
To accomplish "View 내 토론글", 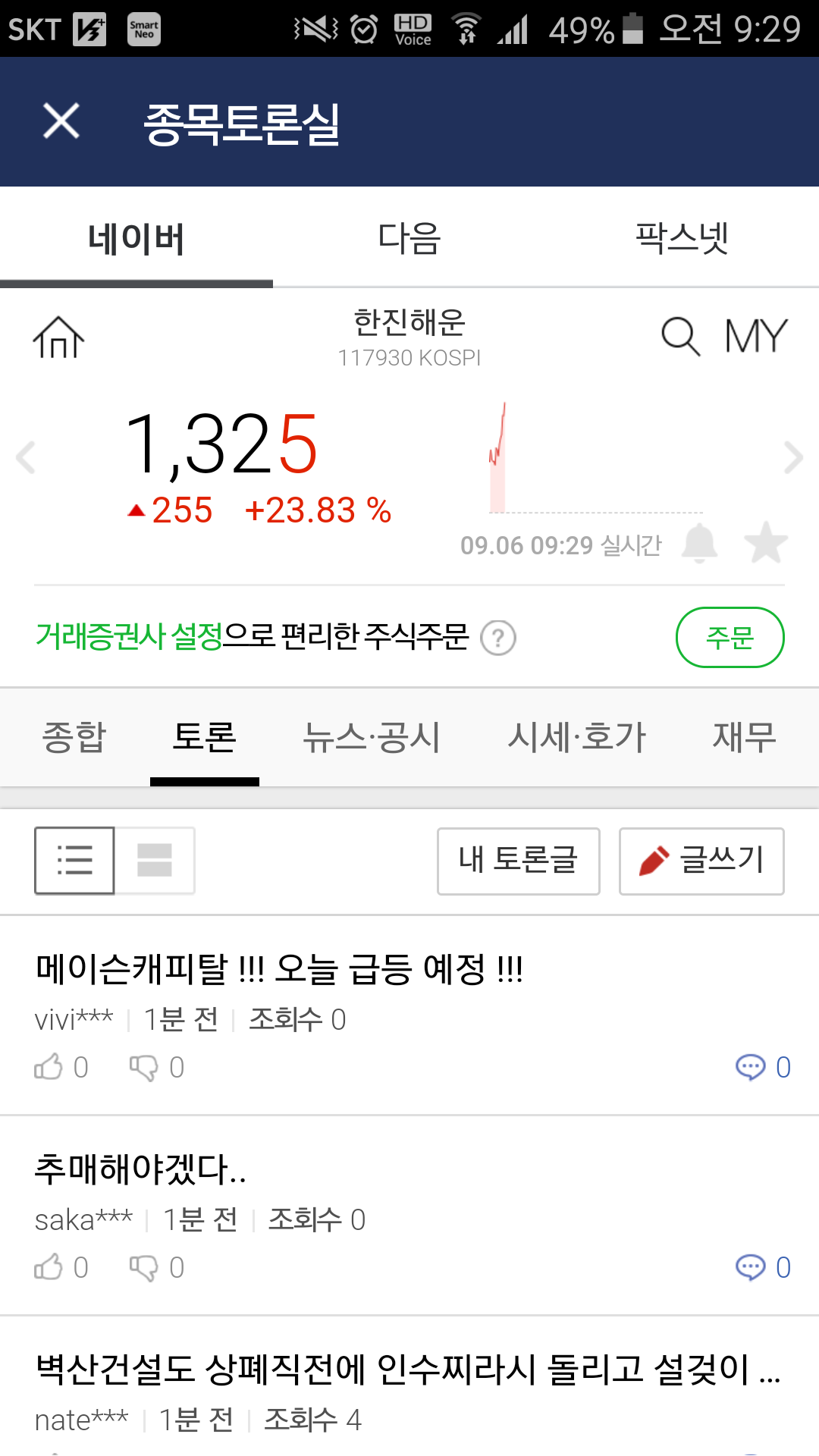I will [519, 861].
